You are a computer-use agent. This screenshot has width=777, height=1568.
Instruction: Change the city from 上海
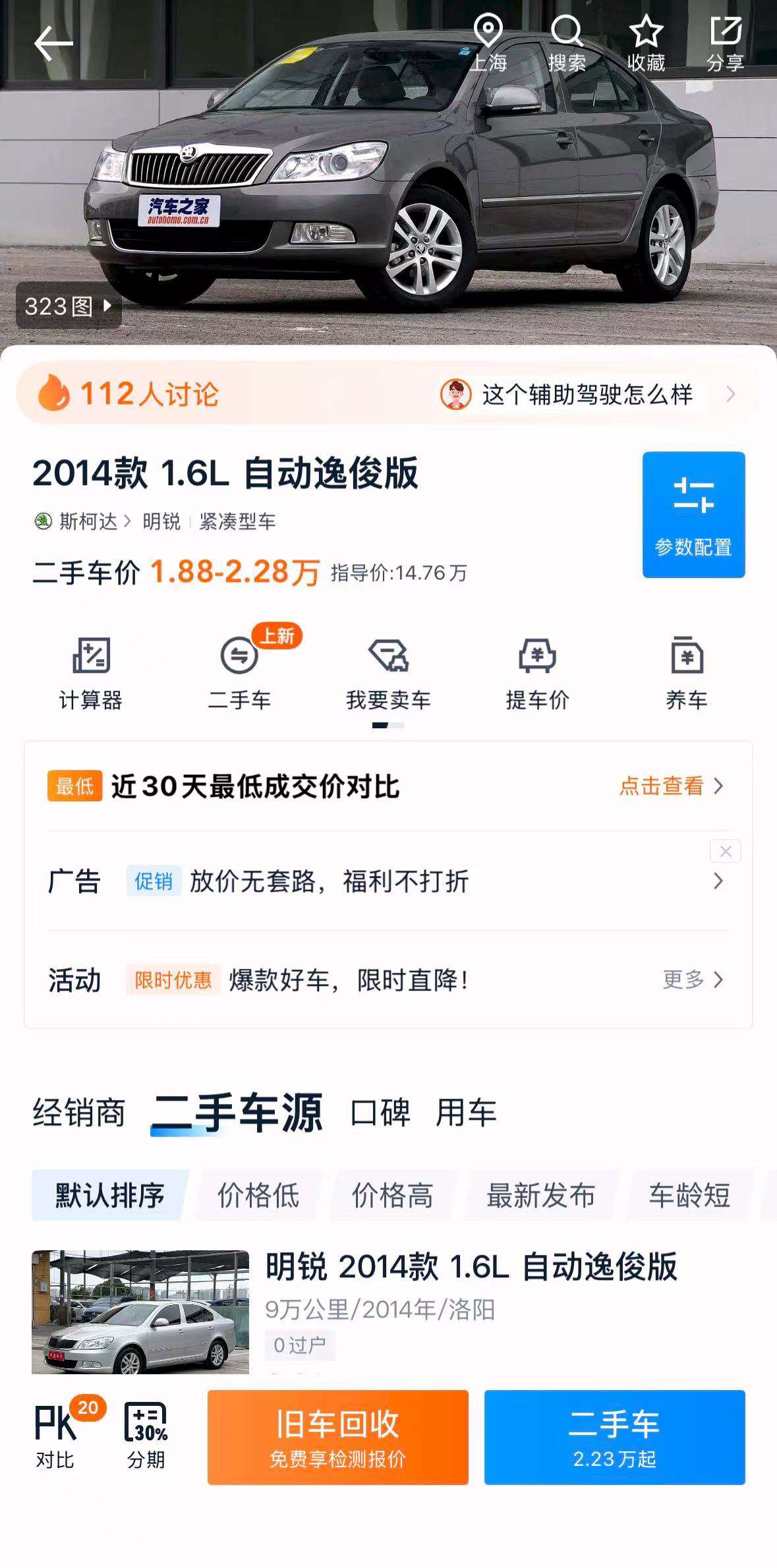(488, 44)
